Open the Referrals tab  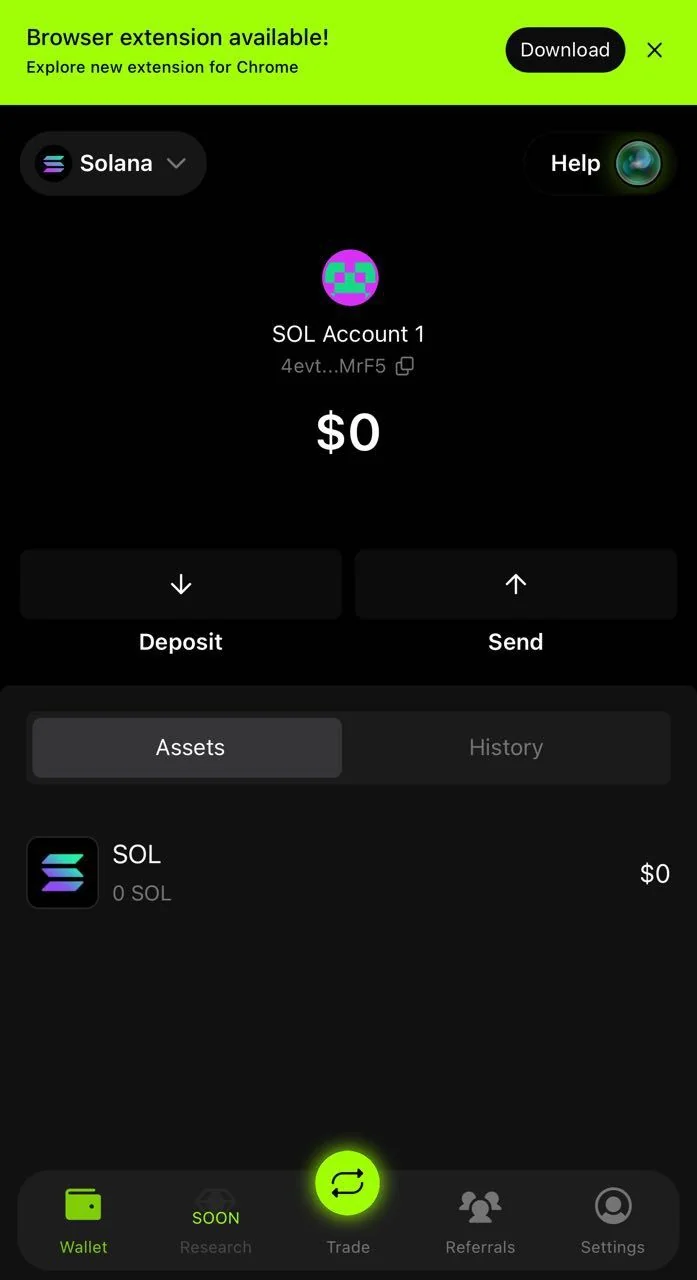(x=480, y=1221)
